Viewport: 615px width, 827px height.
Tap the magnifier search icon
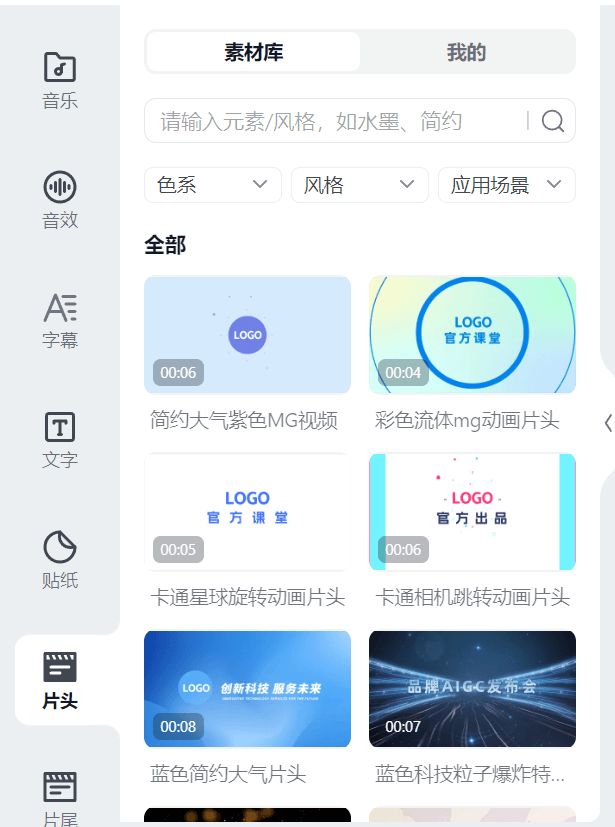coord(553,122)
